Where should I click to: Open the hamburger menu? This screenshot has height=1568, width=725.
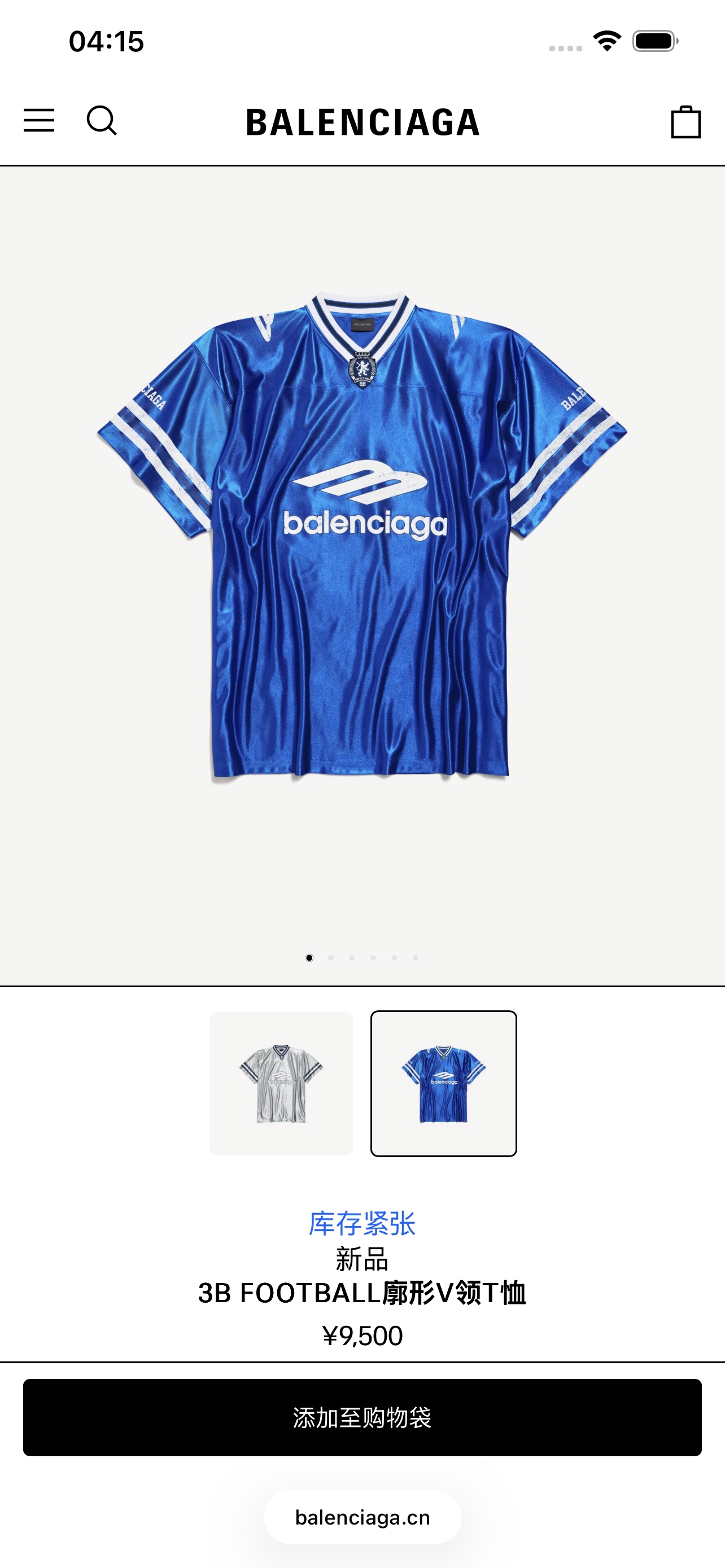(x=39, y=121)
